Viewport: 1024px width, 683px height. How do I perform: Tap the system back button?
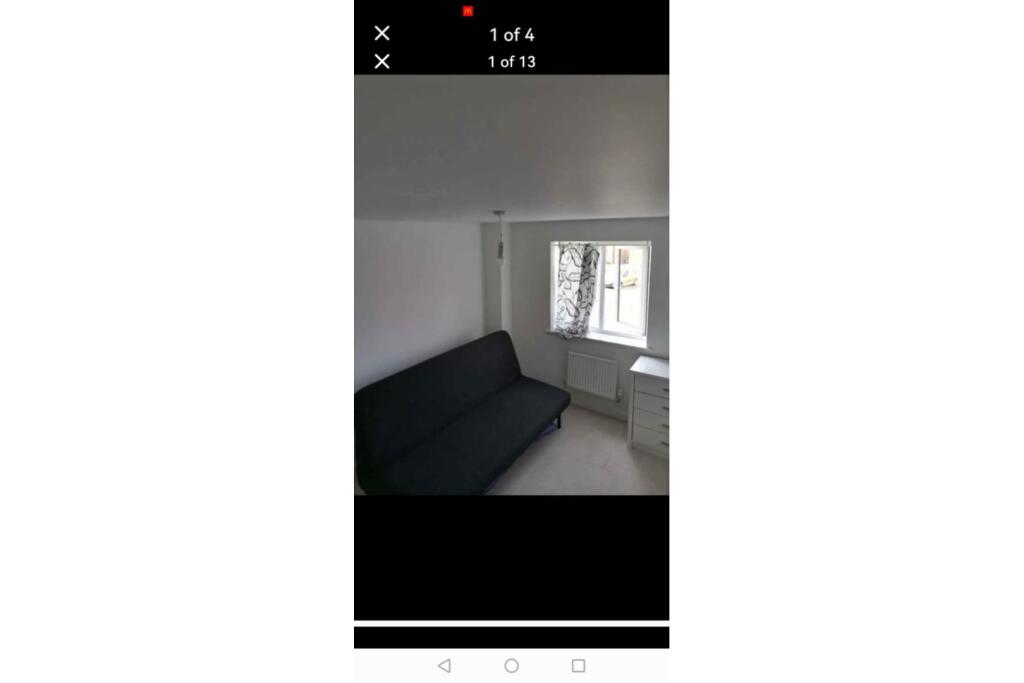[x=444, y=666]
